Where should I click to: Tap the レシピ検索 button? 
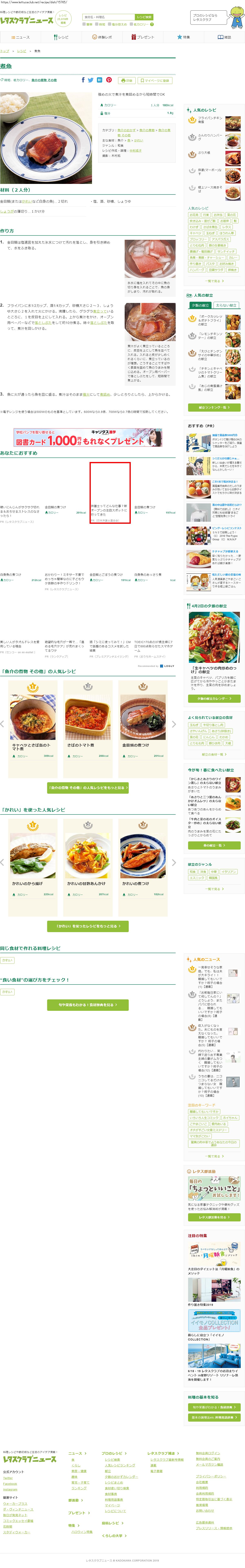(x=144, y=17)
